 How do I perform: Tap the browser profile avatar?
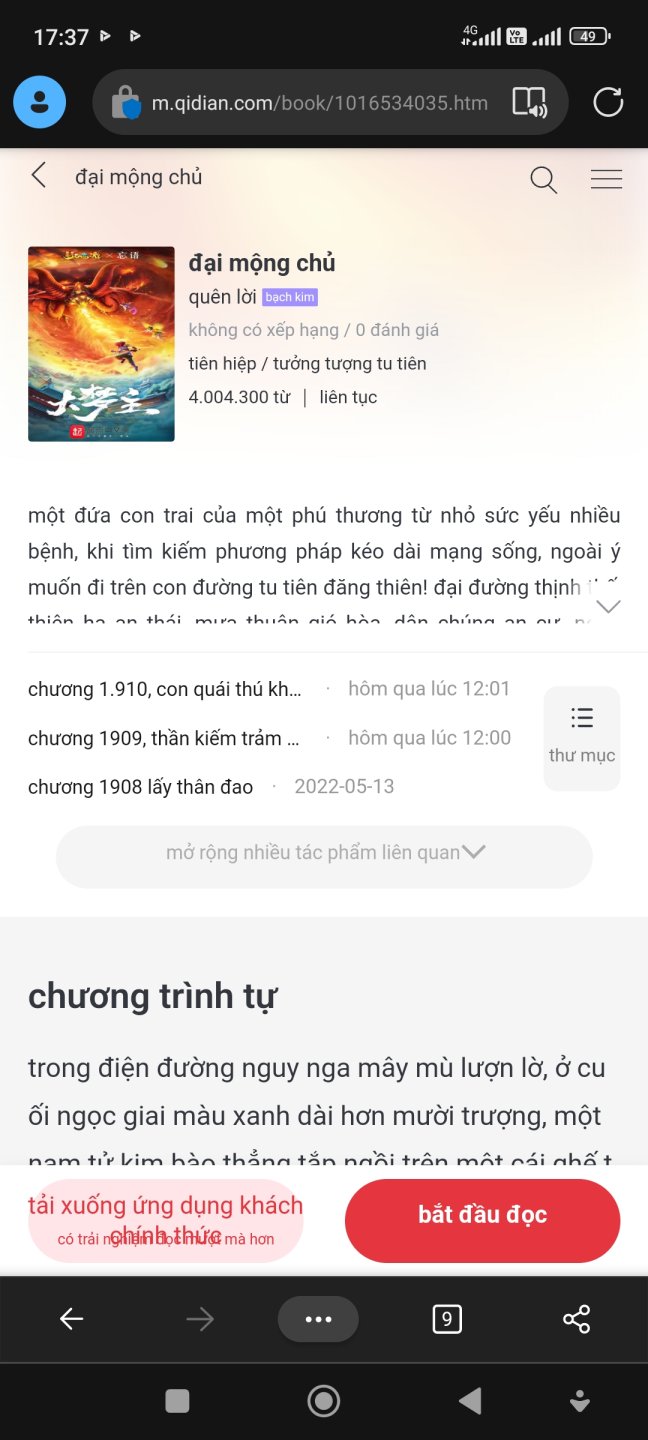click(x=40, y=102)
